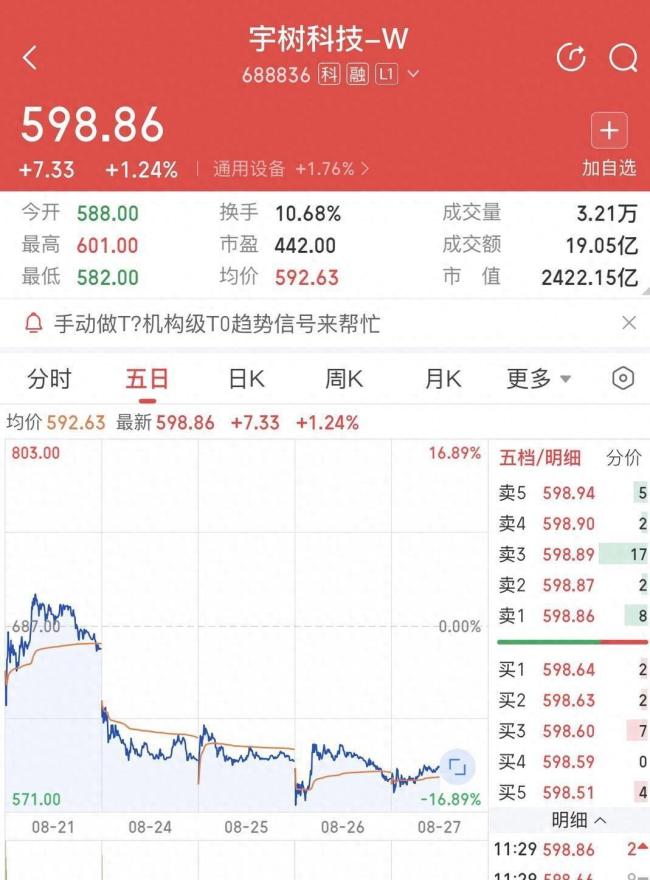Dismiss the T0 signal banner

629,323
